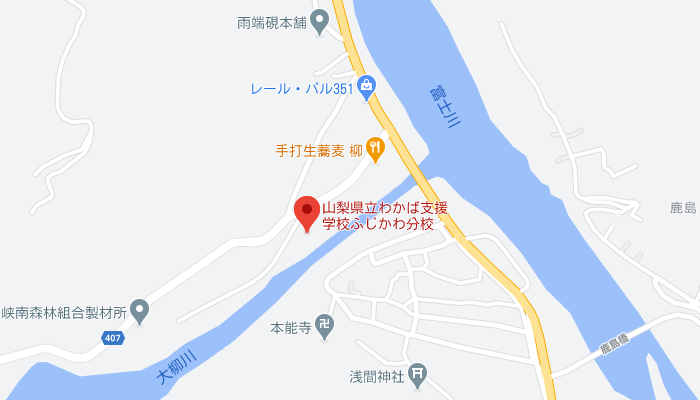Select the レール・パル351 shop marker

pos(367,87)
